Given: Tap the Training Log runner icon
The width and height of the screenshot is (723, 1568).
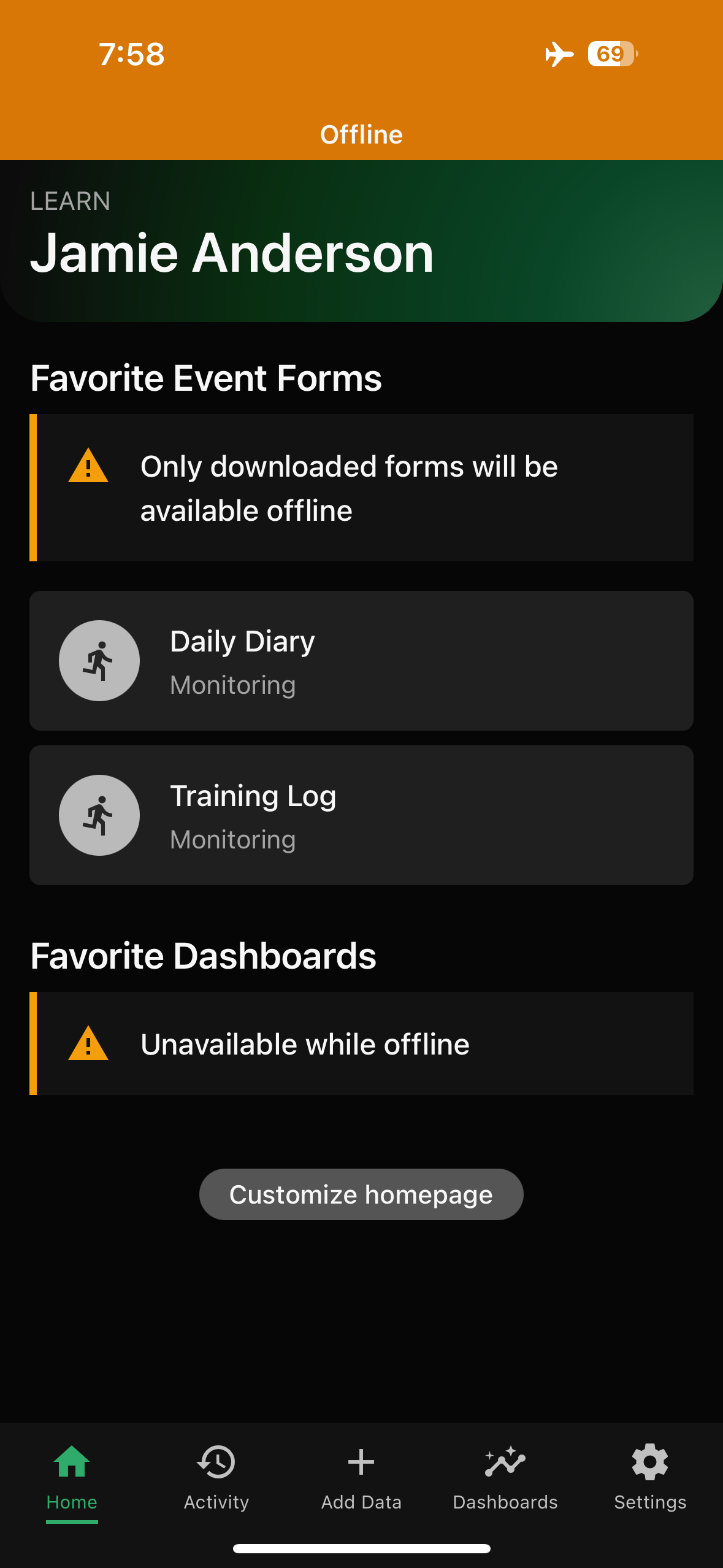Looking at the screenshot, I should [x=99, y=815].
